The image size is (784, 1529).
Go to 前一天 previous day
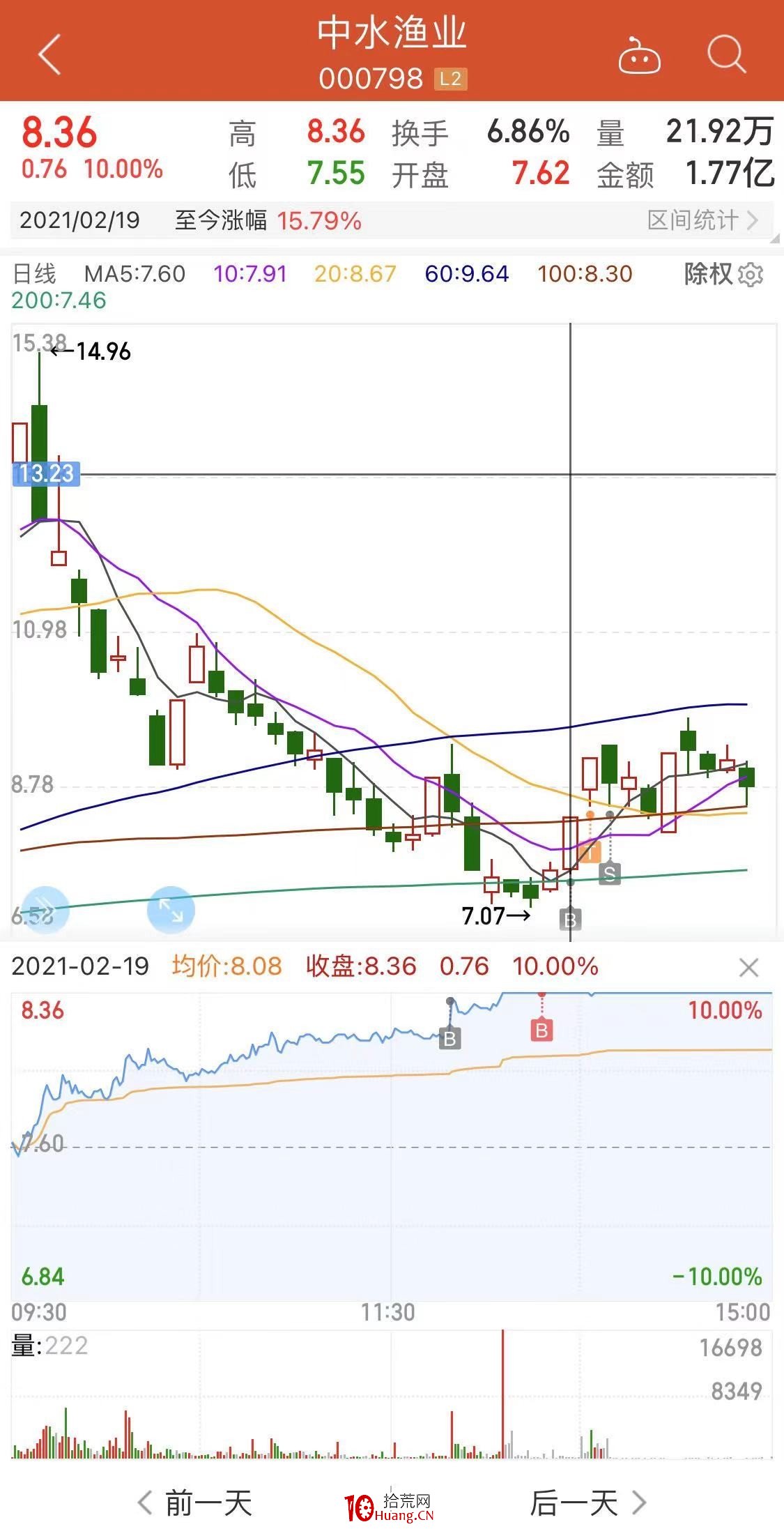[195, 1503]
